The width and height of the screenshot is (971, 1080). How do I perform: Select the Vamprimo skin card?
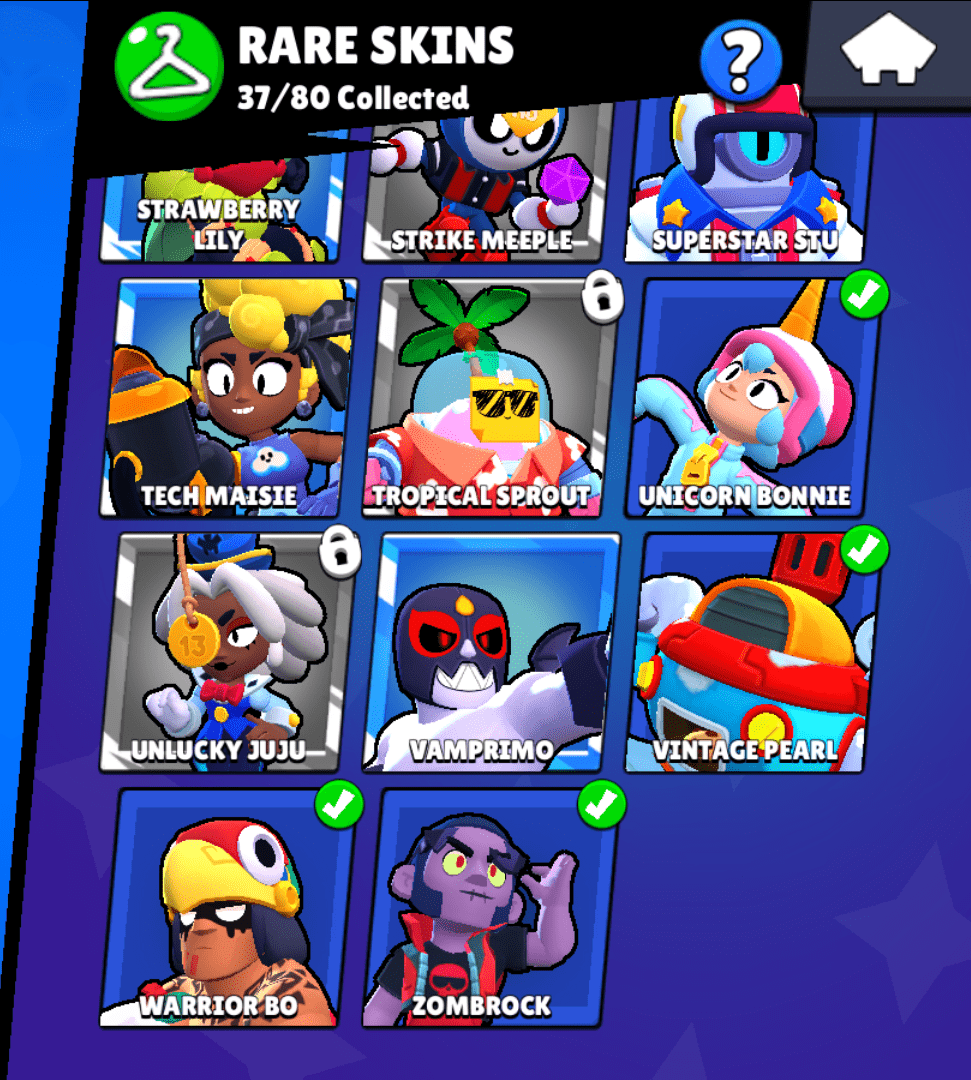click(x=488, y=652)
